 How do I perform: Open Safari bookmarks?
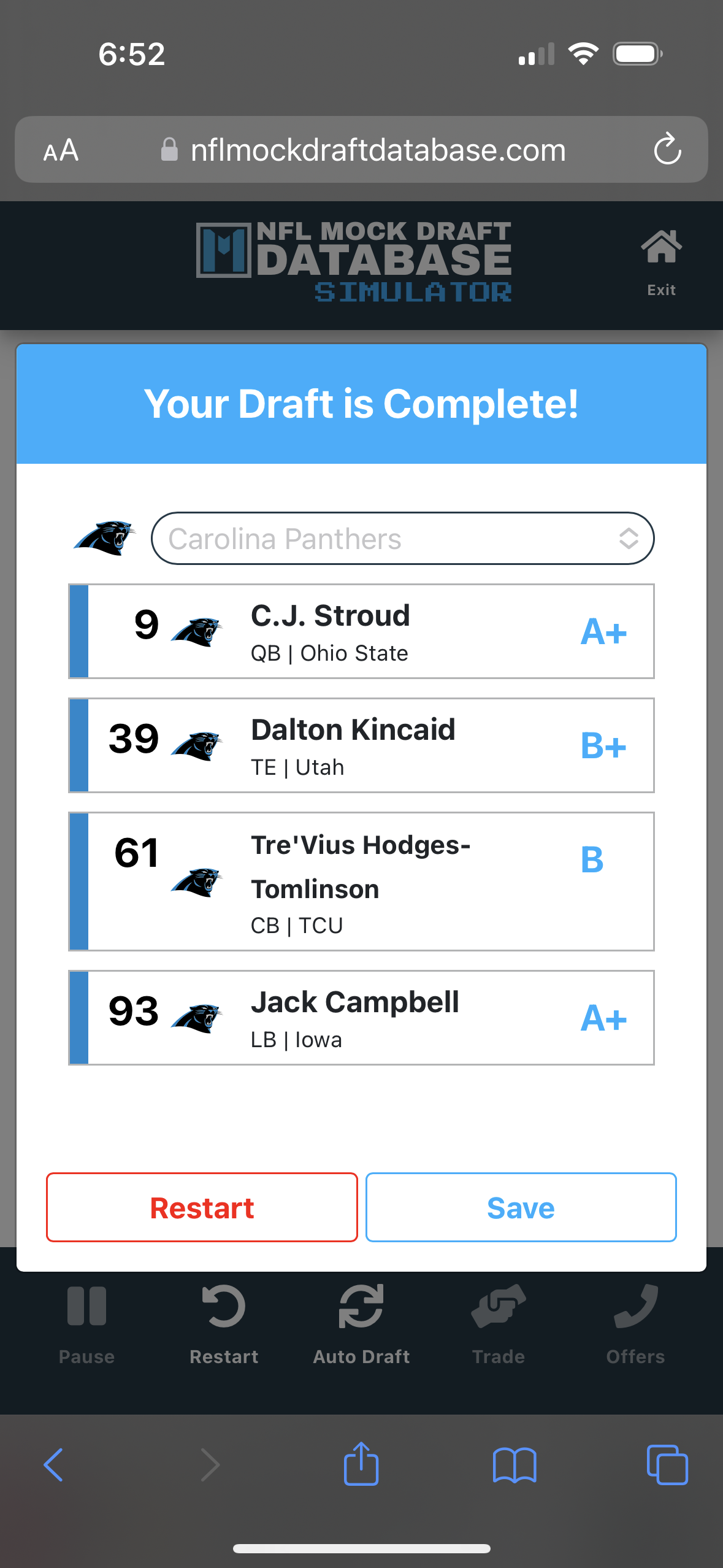point(515,1465)
